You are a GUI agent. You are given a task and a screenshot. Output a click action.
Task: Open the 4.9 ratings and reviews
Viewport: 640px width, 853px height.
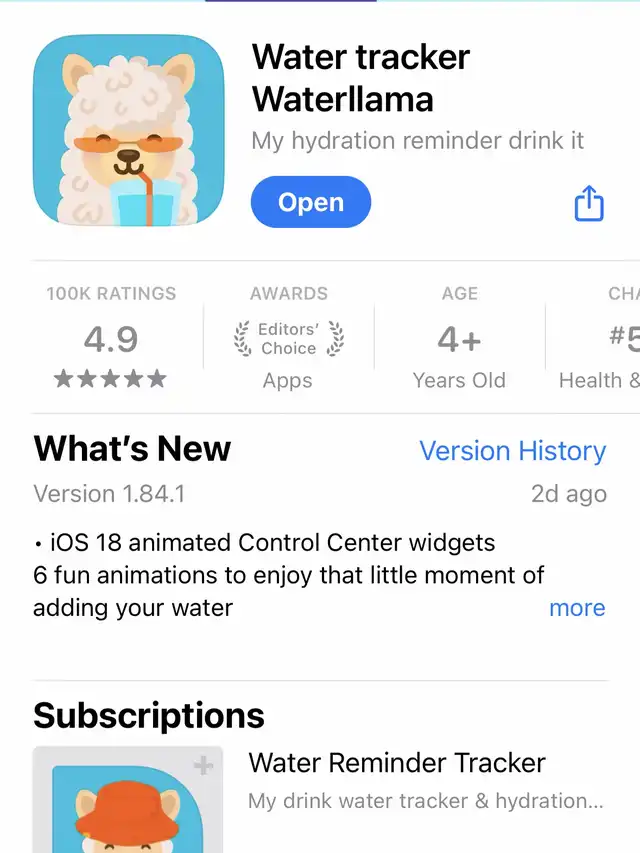(111, 340)
